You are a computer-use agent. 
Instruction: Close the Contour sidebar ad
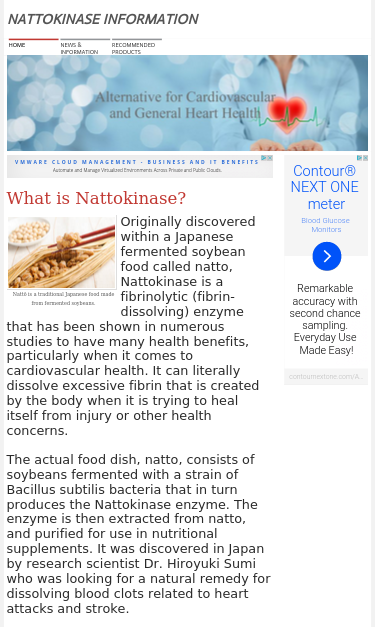tap(365, 158)
